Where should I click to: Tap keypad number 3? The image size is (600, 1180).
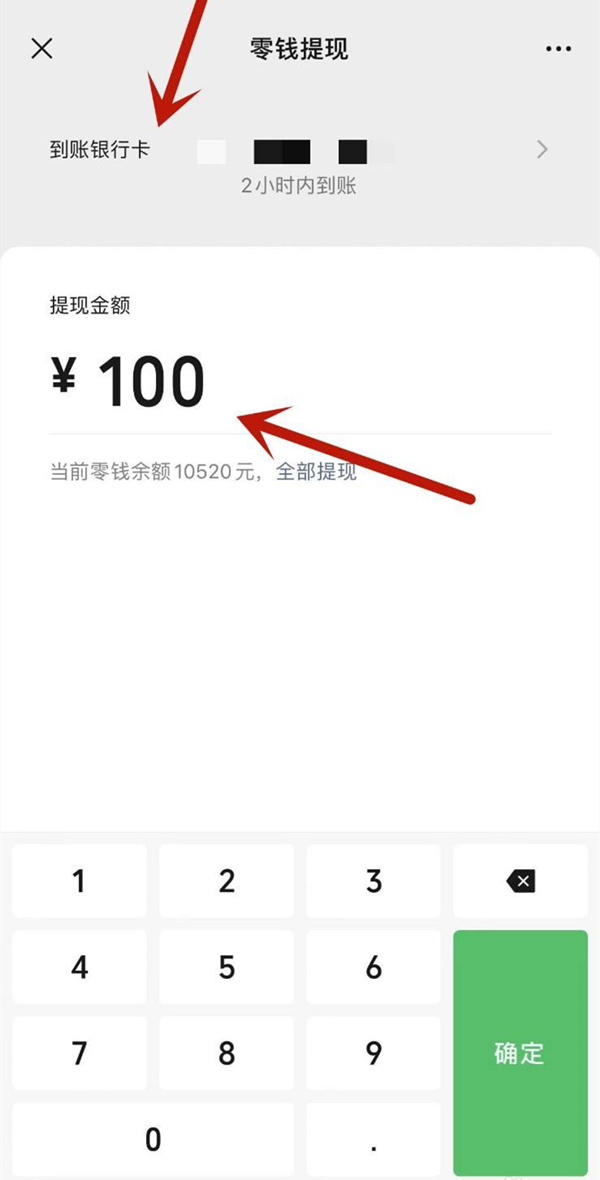click(374, 881)
